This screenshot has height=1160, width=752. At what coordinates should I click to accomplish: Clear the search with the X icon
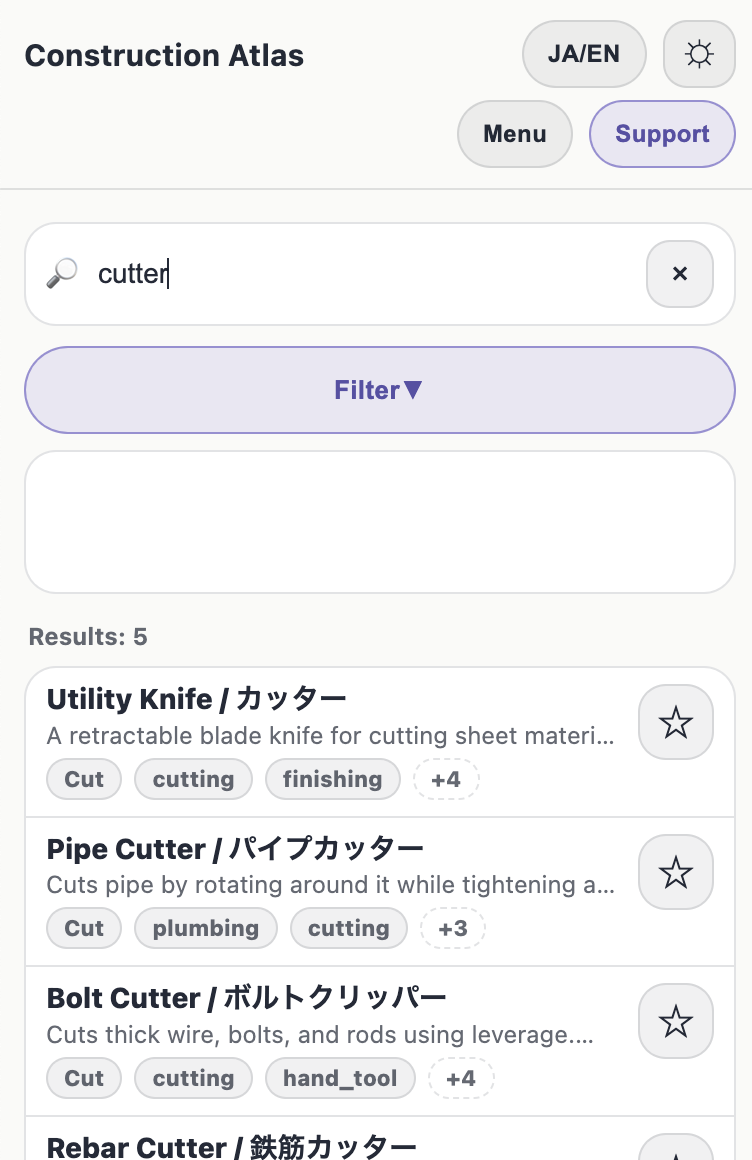click(679, 273)
